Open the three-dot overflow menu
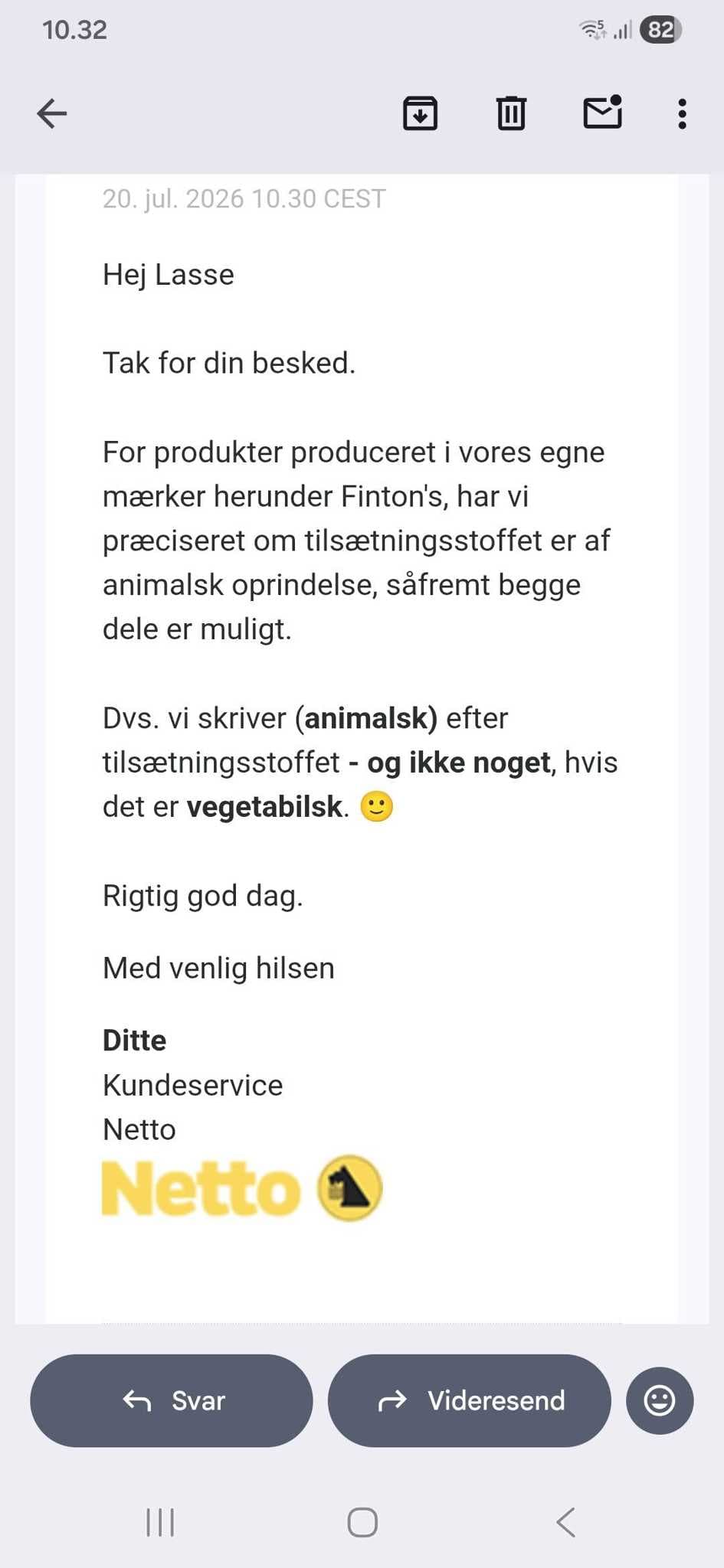Viewport: 724px width, 1568px height. point(682,114)
